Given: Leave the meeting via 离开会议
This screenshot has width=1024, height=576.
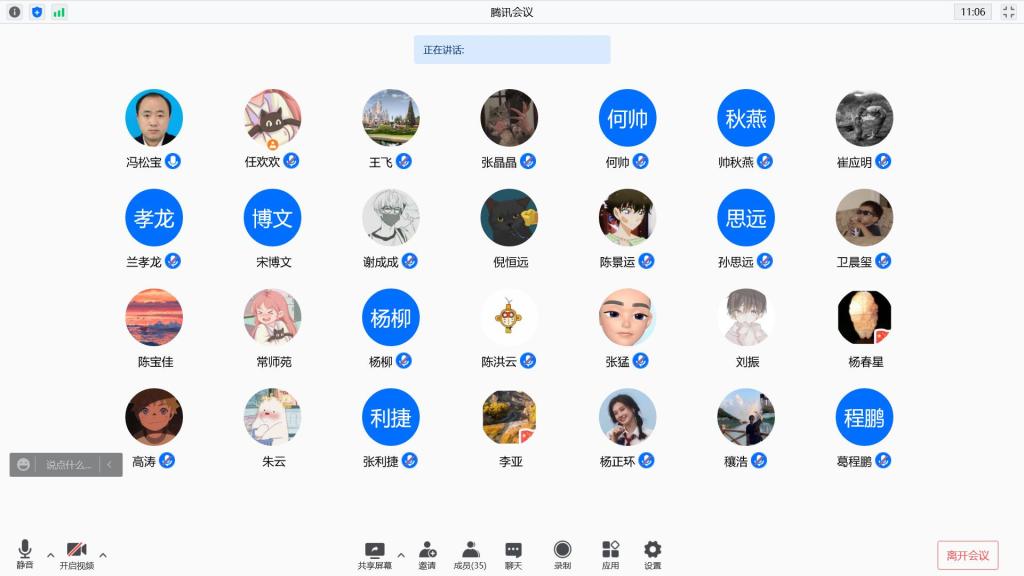Looking at the screenshot, I should pos(967,555).
